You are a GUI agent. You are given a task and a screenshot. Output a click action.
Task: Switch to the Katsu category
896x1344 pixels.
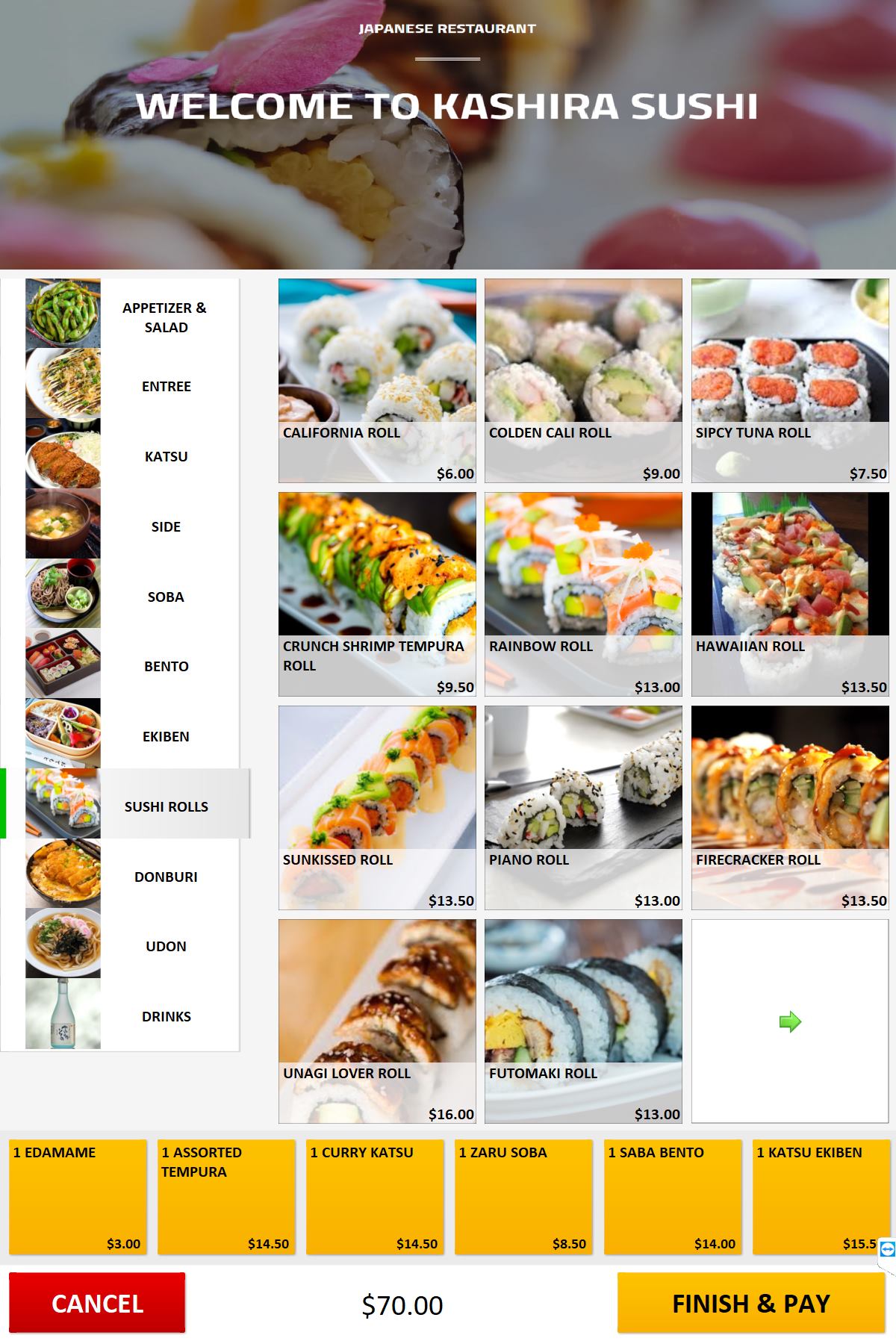[x=132, y=455]
